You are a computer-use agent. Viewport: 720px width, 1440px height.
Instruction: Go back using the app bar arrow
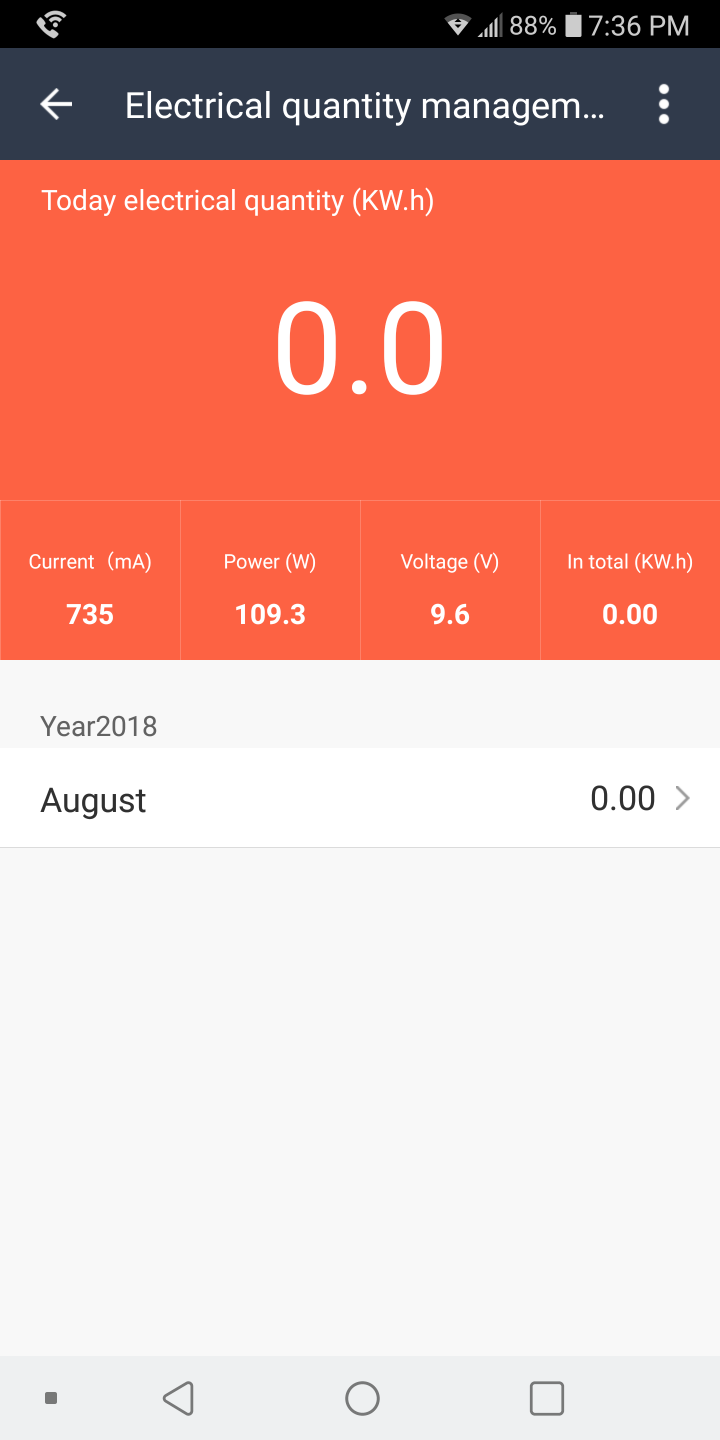pos(56,104)
